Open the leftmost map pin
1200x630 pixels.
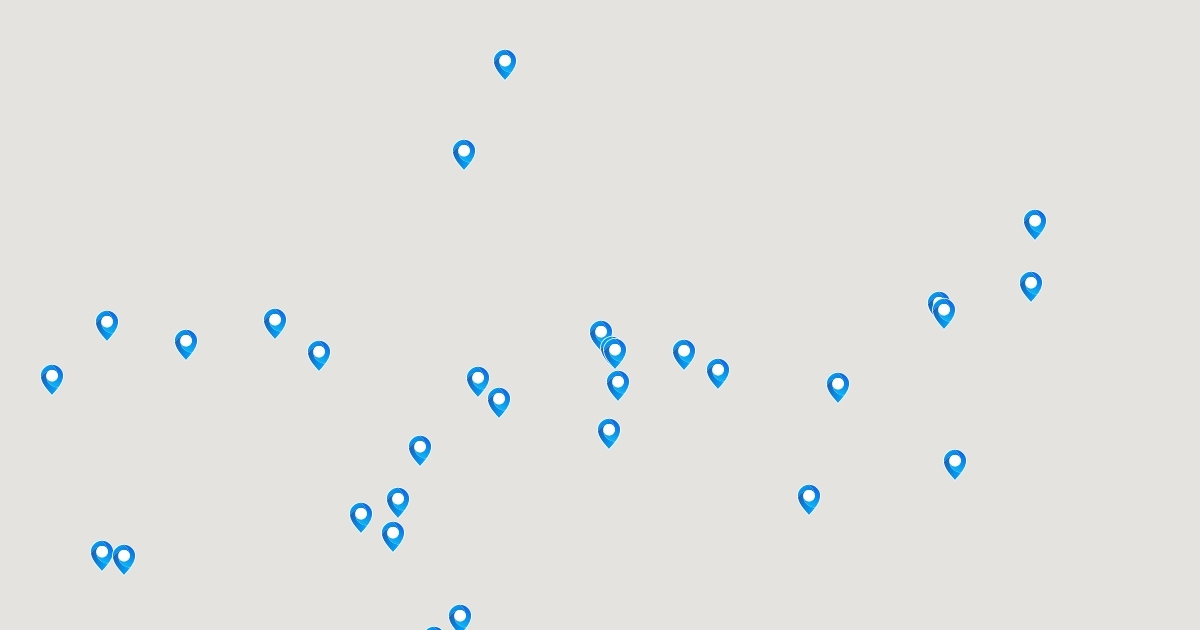click(52, 379)
